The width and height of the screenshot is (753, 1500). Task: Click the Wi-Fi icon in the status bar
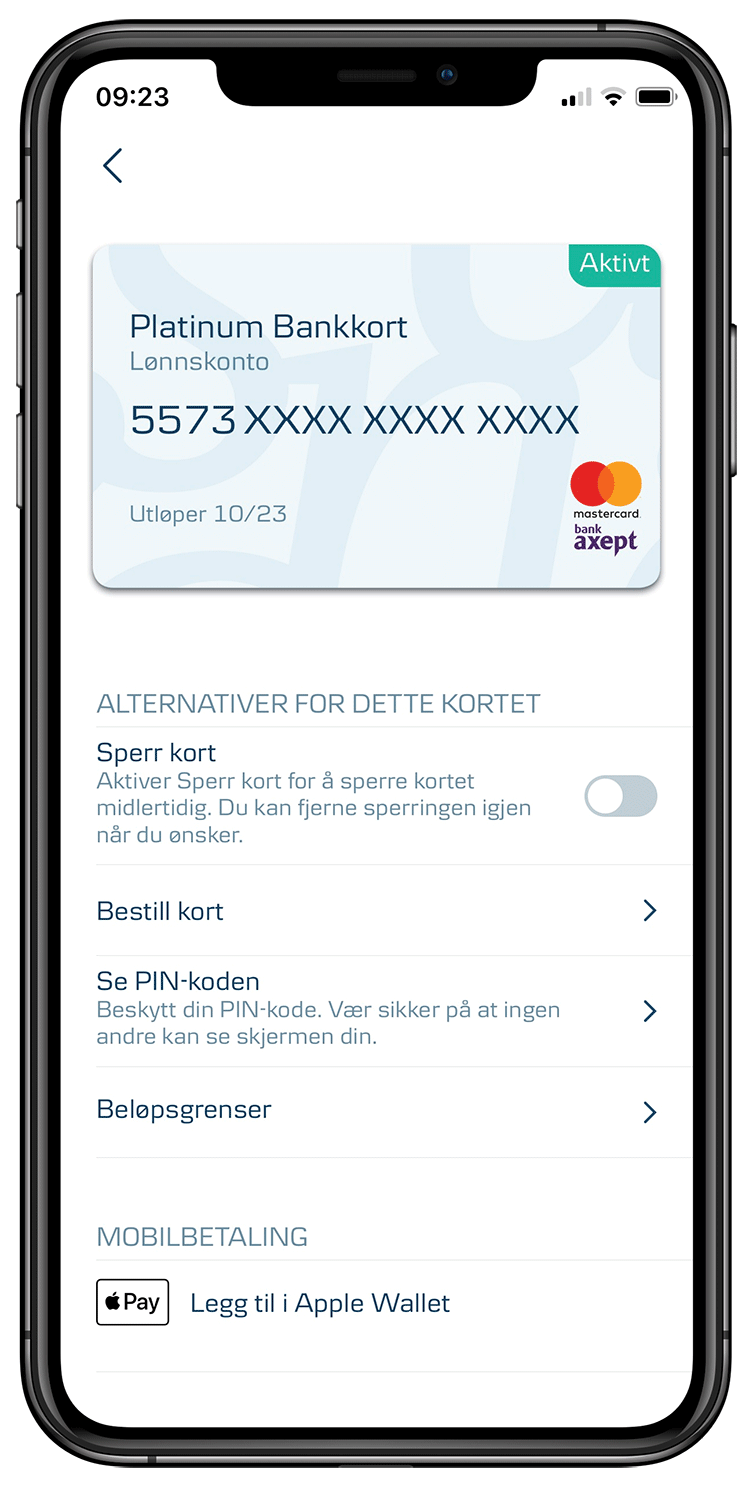[612, 97]
